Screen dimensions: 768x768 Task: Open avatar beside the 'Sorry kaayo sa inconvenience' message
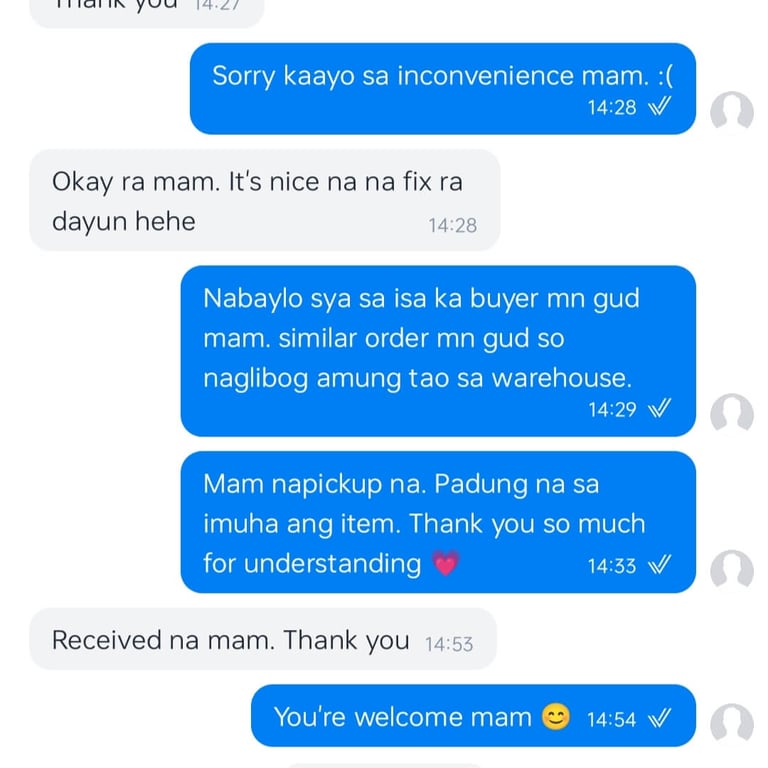731,112
